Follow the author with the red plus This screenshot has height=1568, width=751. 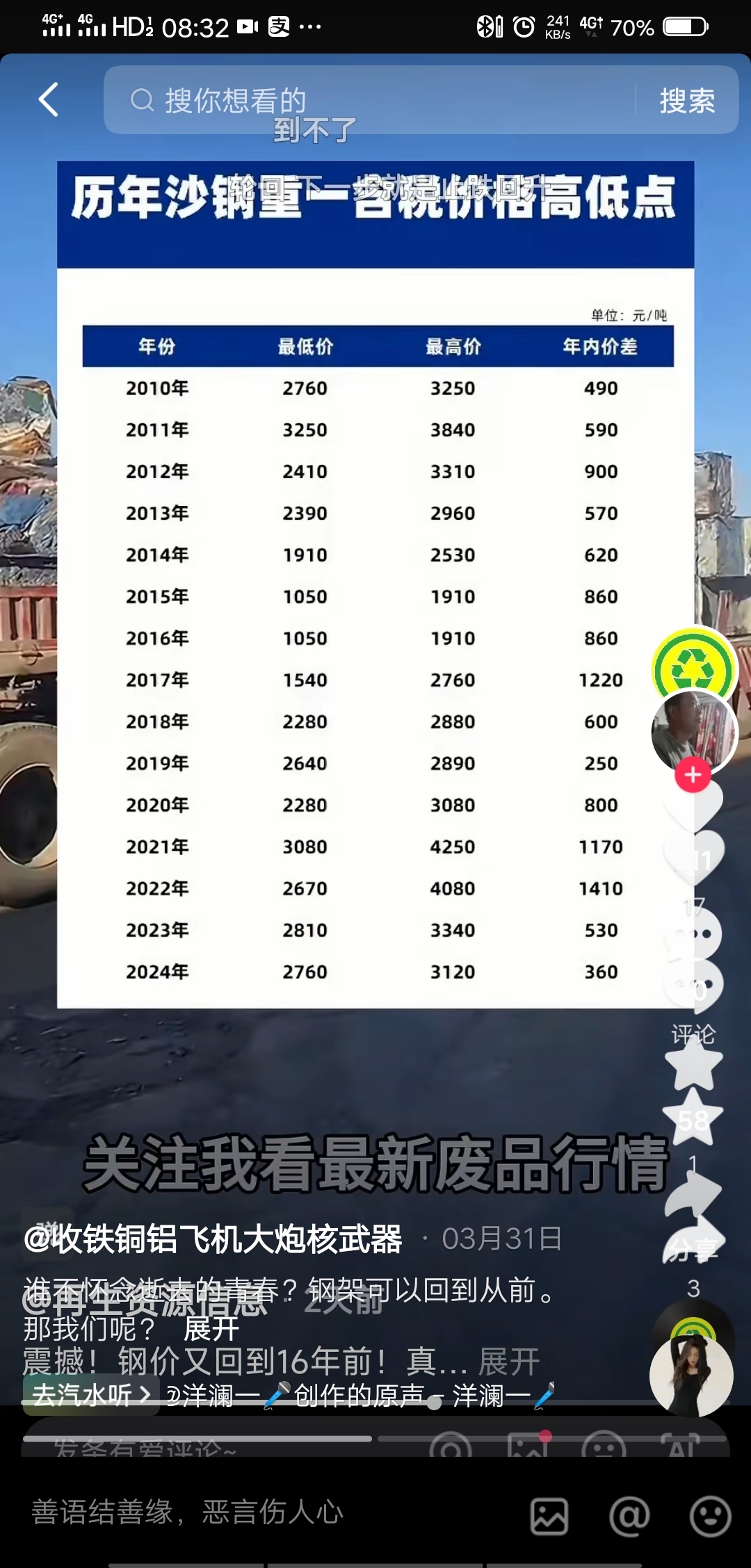click(x=693, y=775)
